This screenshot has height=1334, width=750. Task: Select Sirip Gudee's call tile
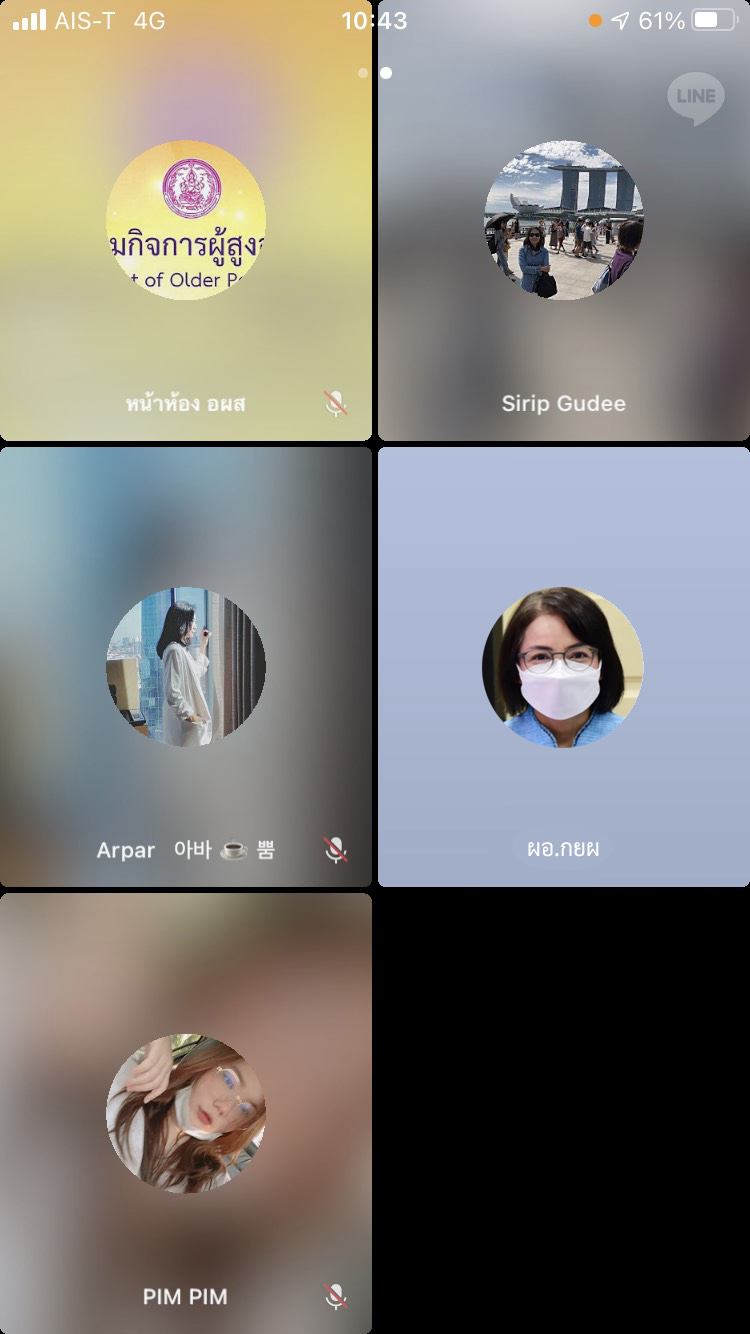point(564,220)
